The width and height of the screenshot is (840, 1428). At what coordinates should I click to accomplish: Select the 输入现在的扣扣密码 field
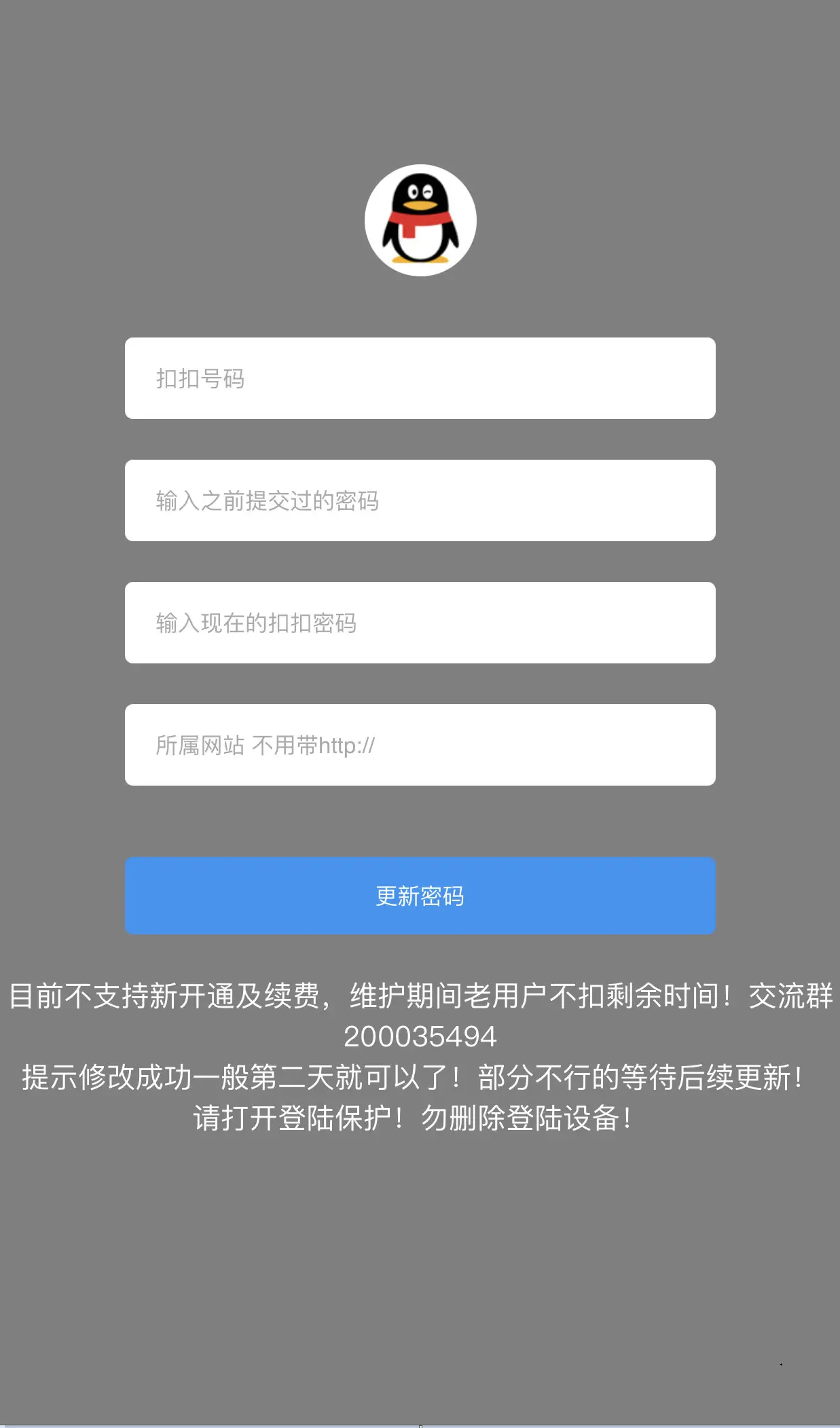click(420, 623)
